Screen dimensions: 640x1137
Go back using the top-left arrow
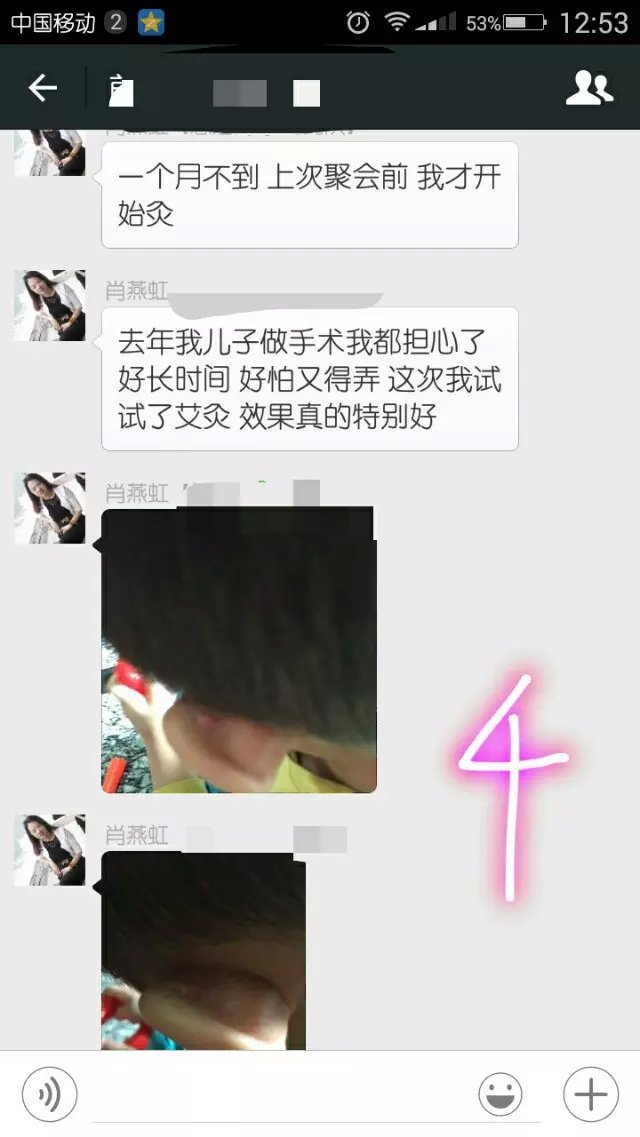[x=42, y=89]
